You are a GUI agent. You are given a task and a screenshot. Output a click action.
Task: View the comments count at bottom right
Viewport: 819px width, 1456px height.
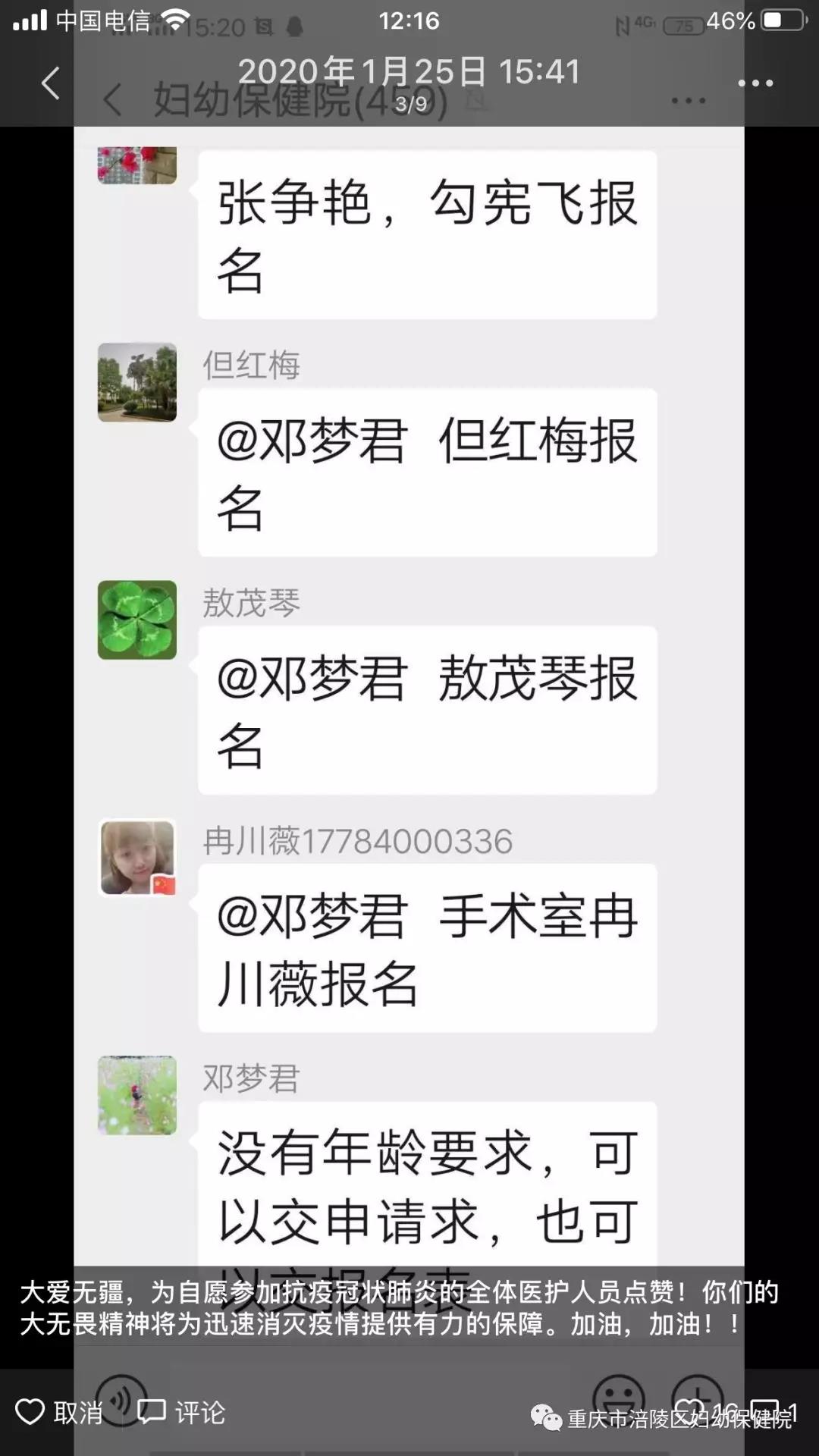coord(774,1412)
